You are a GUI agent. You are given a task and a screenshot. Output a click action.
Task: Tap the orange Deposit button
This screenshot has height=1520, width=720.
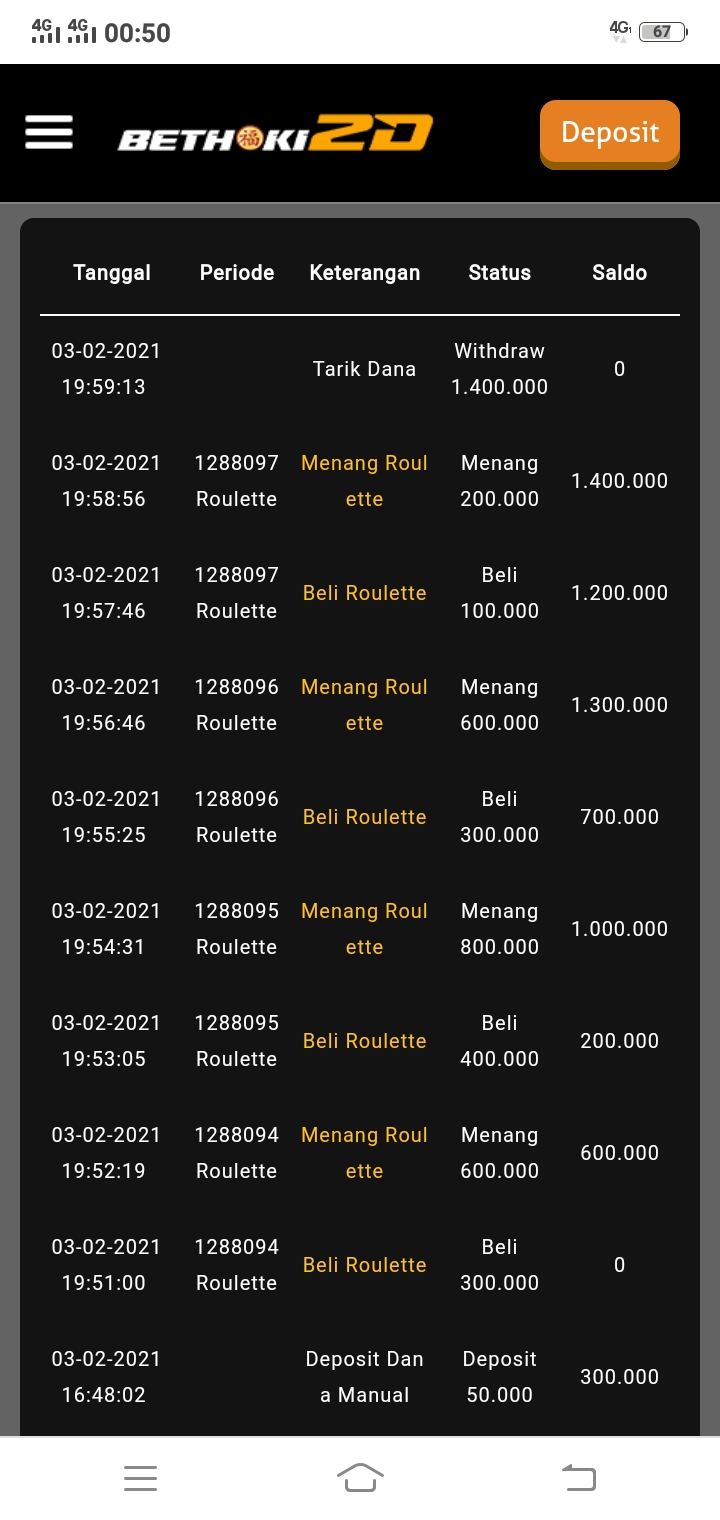610,133
